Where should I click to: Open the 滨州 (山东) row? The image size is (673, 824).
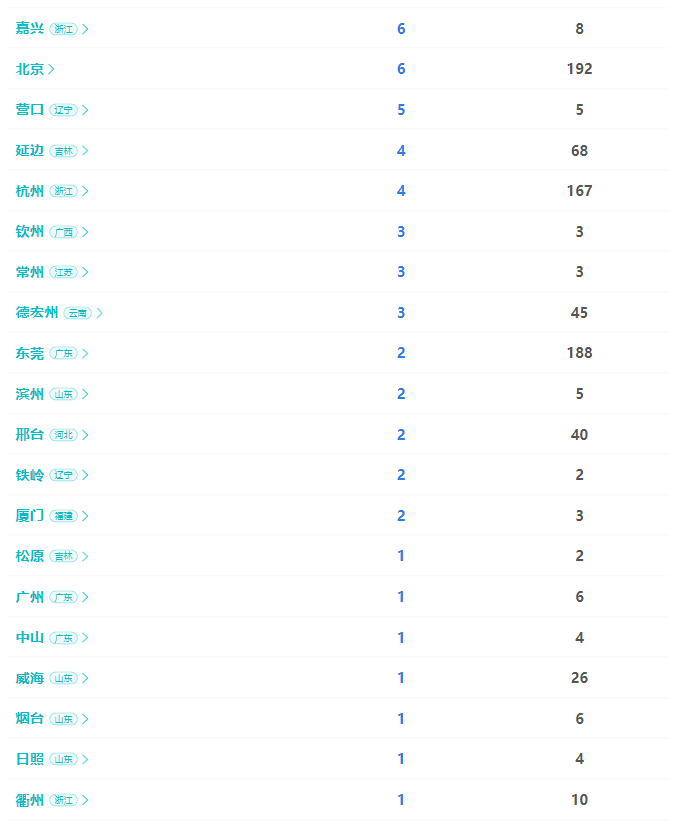tap(30, 394)
